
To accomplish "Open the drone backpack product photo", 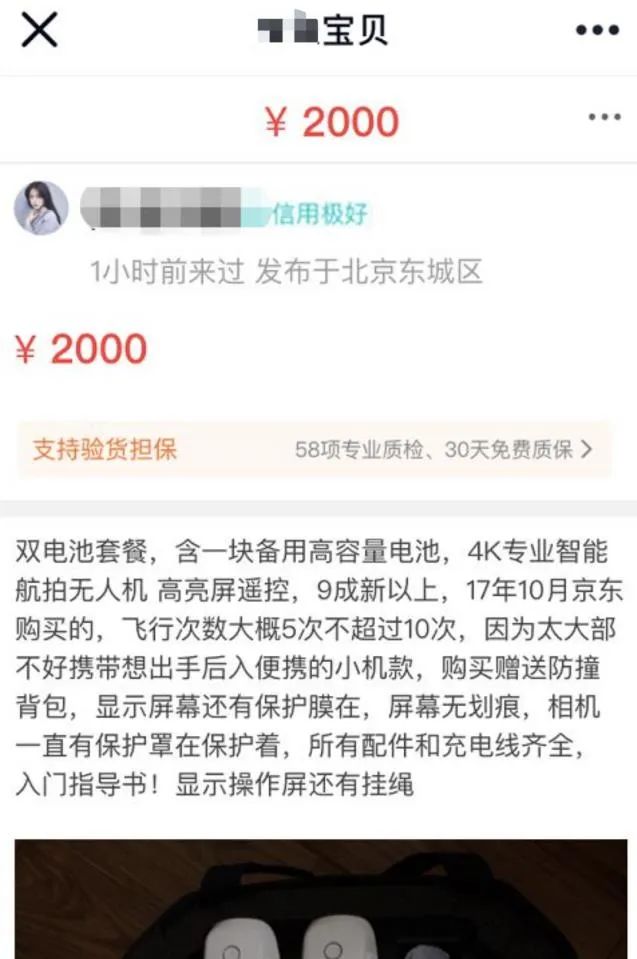I will click(320, 898).
